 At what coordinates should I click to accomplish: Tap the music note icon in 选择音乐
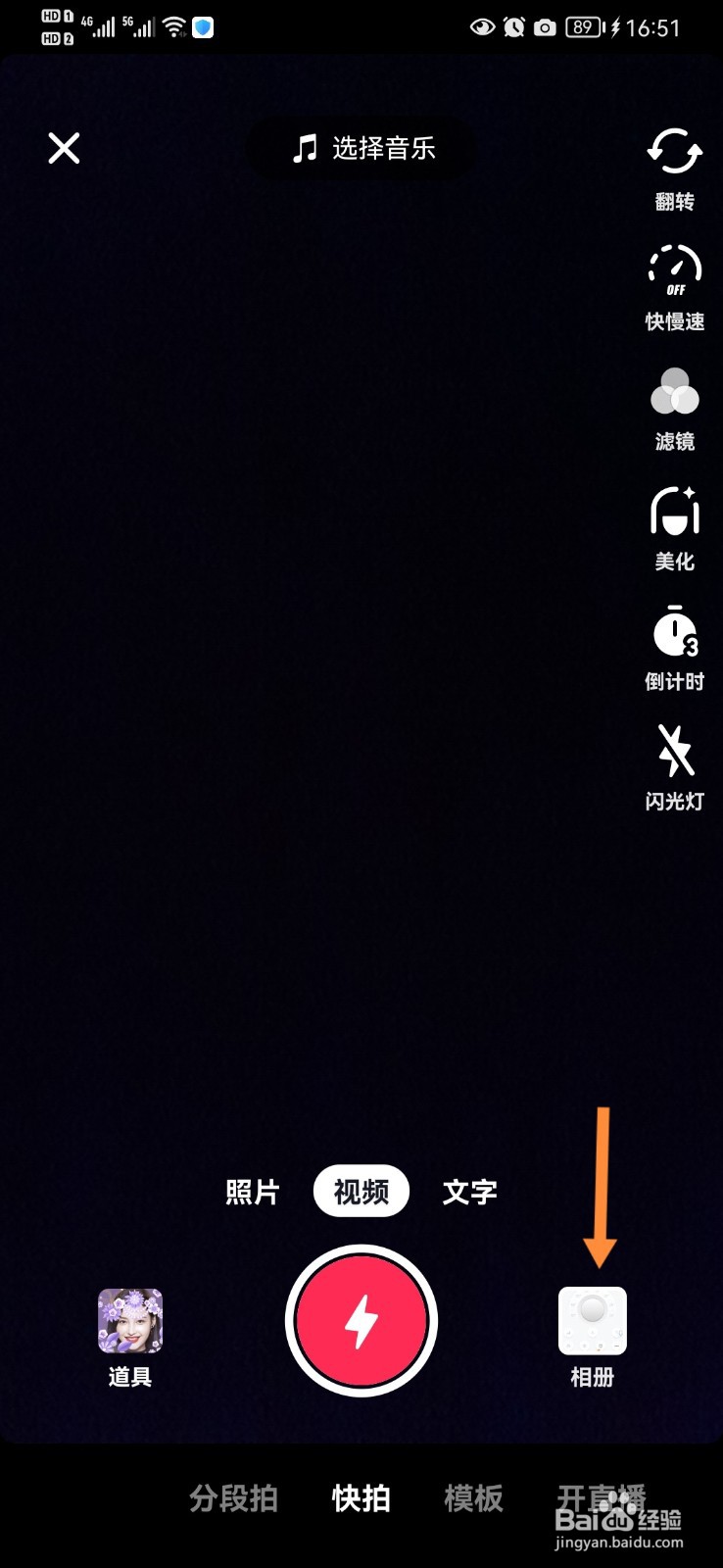(x=304, y=148)
